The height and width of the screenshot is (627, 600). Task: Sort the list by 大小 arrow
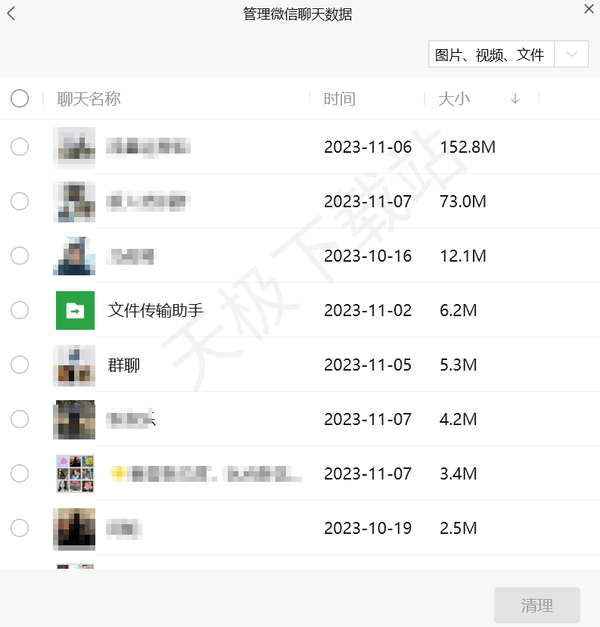515,98
